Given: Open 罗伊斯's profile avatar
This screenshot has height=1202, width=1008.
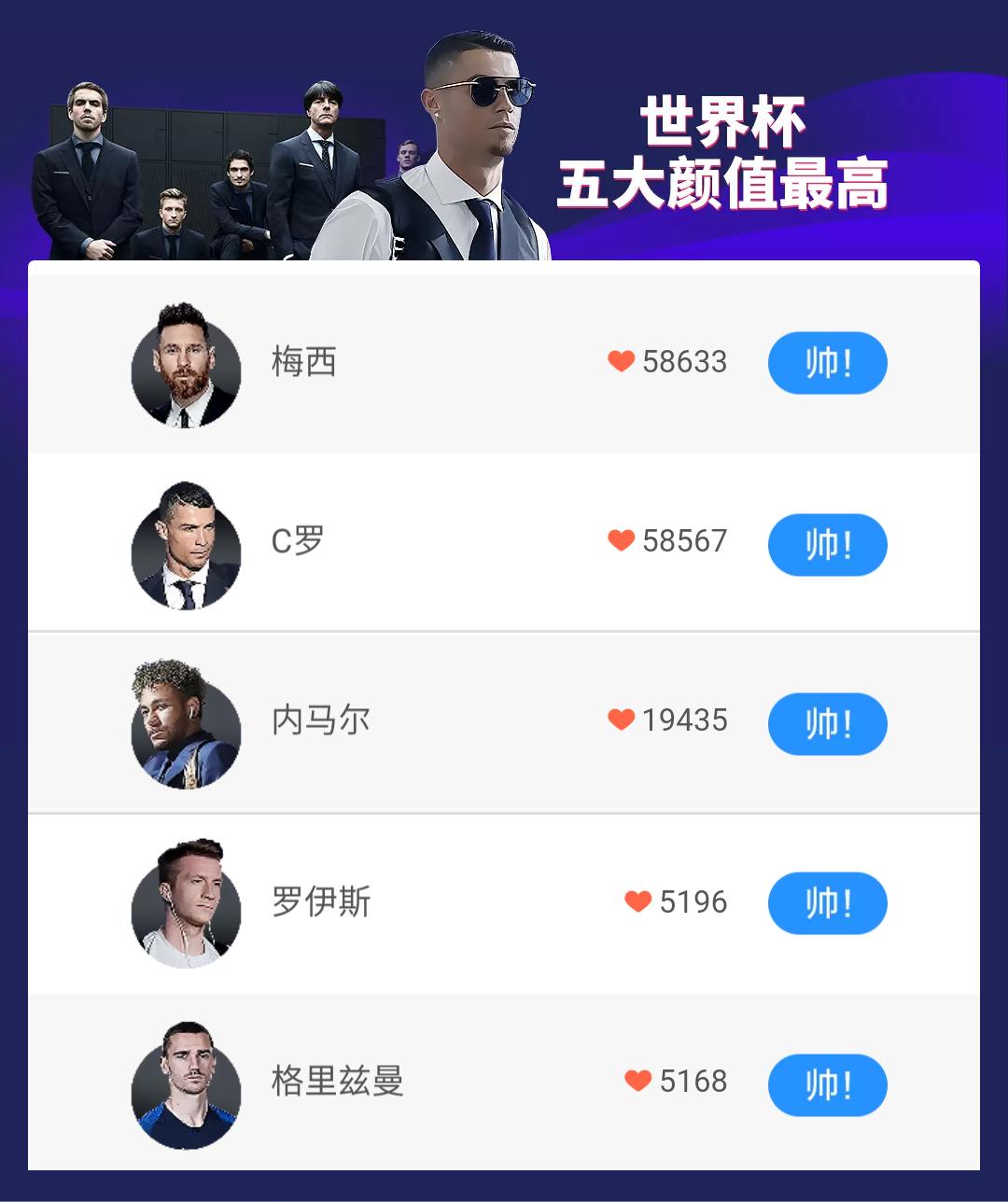Looking at the screenshot, I should pyautogui.click(x=186, y=902).
